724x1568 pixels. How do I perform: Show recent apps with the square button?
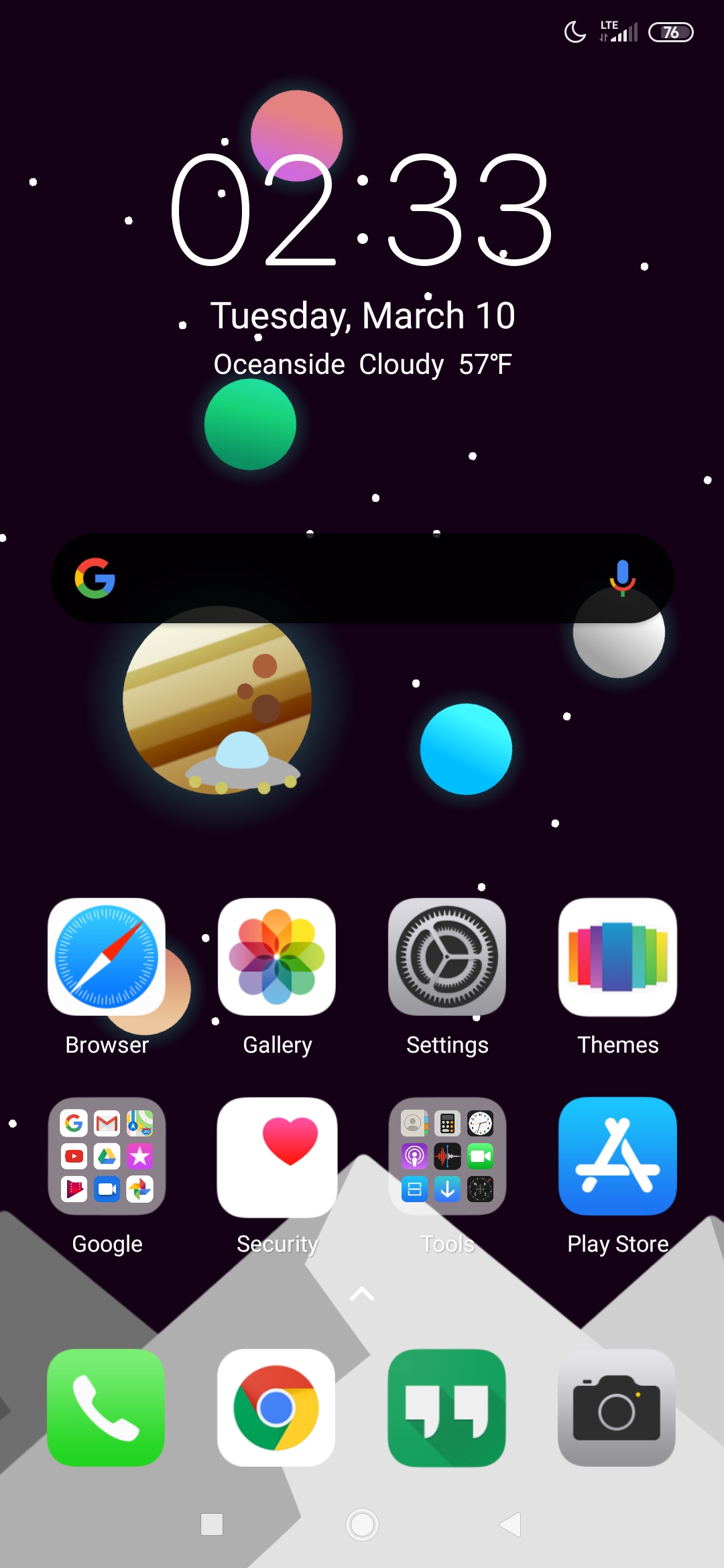point(212,1524)
